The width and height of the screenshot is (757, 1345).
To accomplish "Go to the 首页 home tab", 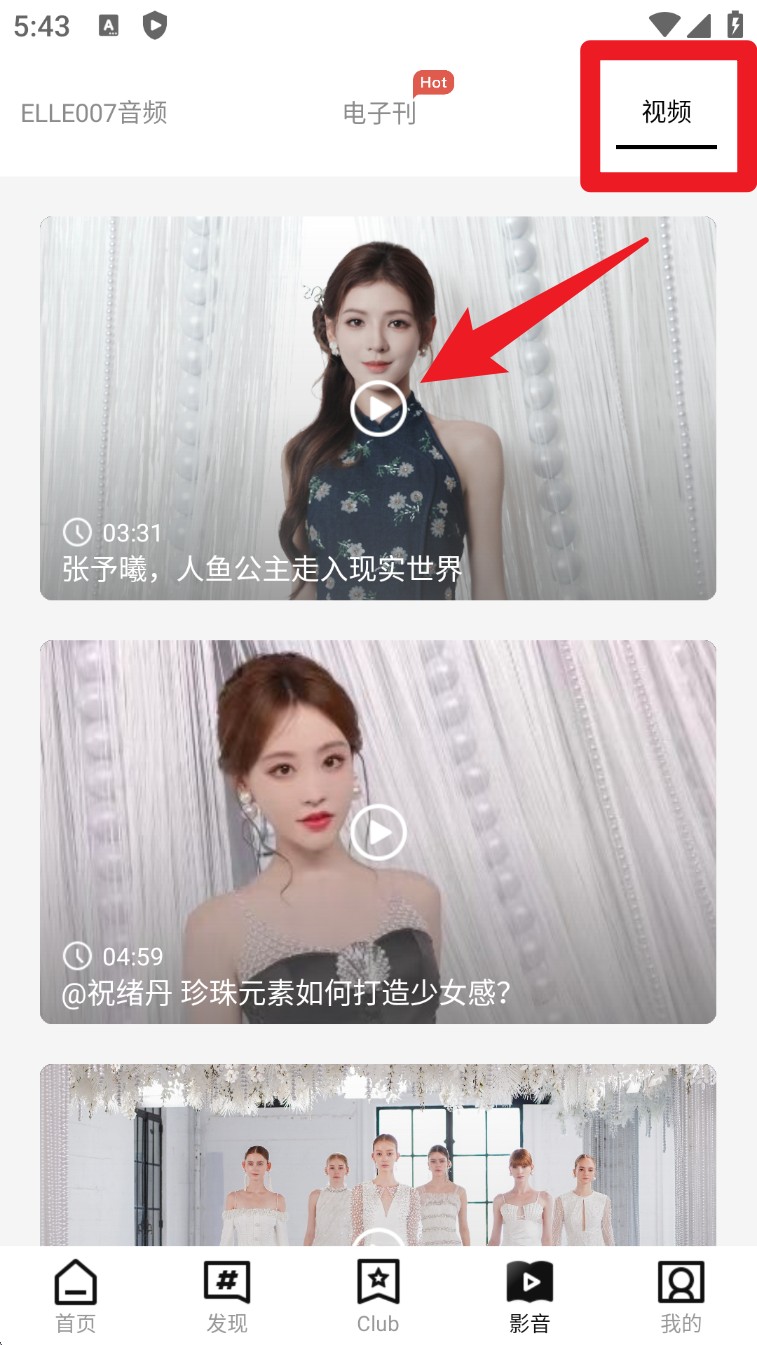I will point(76,1296).
